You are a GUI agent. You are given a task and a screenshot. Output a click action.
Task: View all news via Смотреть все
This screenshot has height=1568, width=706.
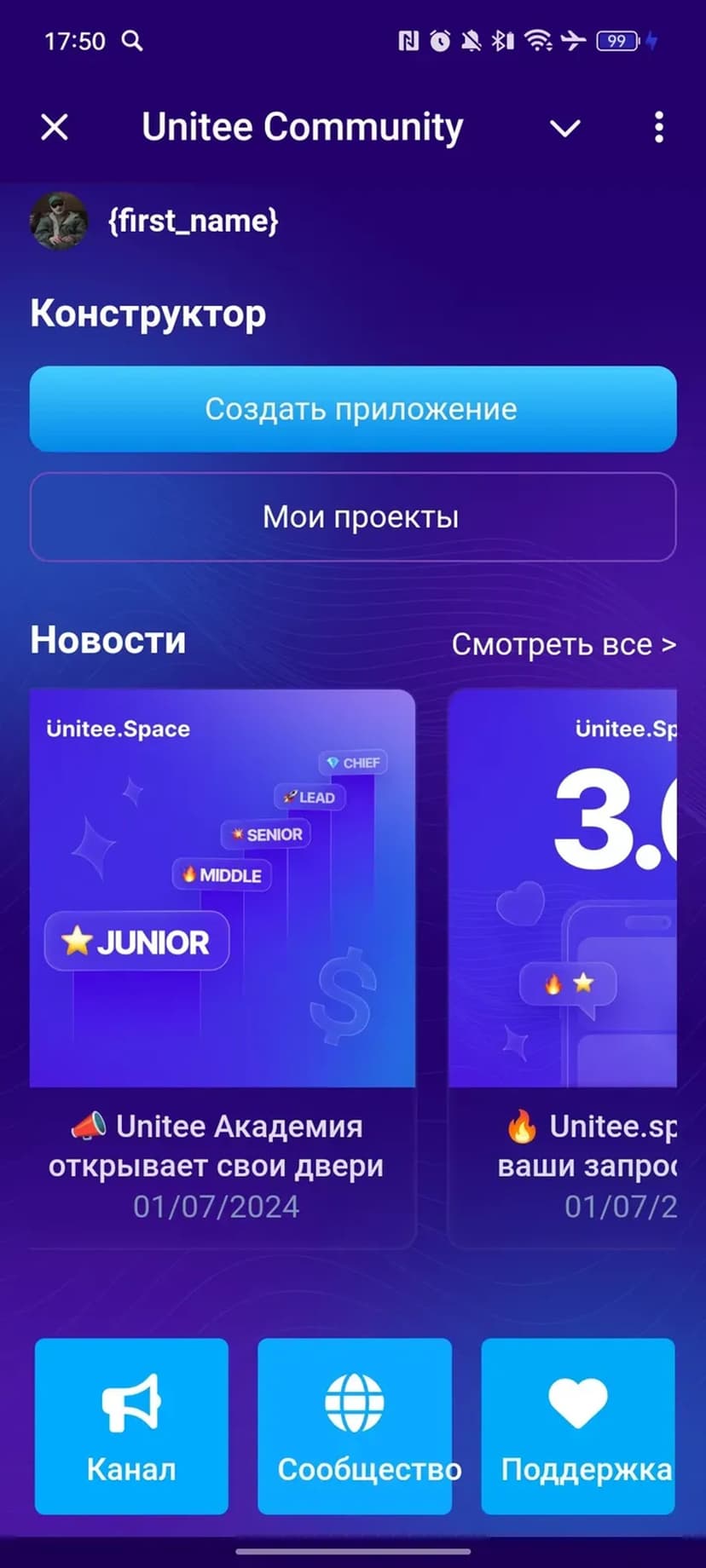tap(564, 644)
